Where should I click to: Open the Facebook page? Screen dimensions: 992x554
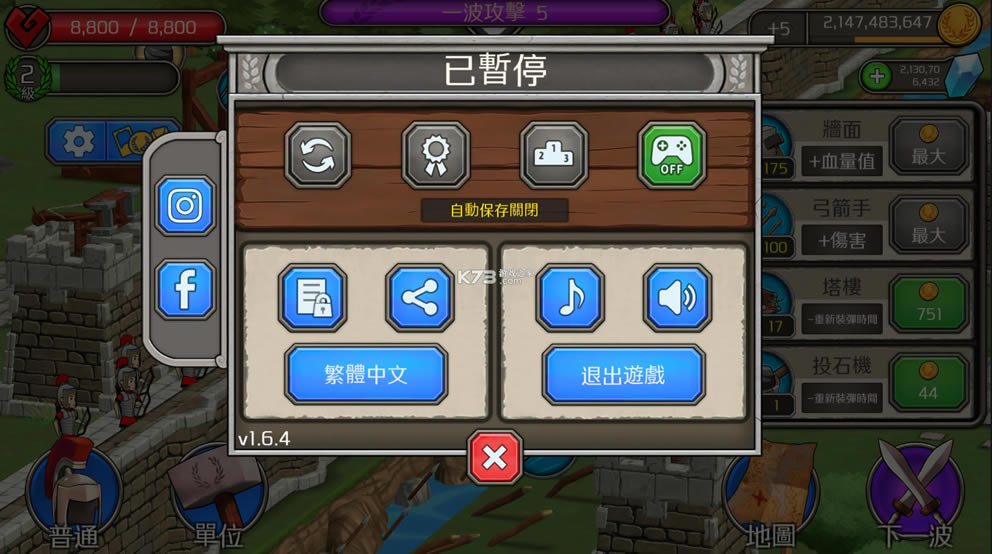coord(185,290)
